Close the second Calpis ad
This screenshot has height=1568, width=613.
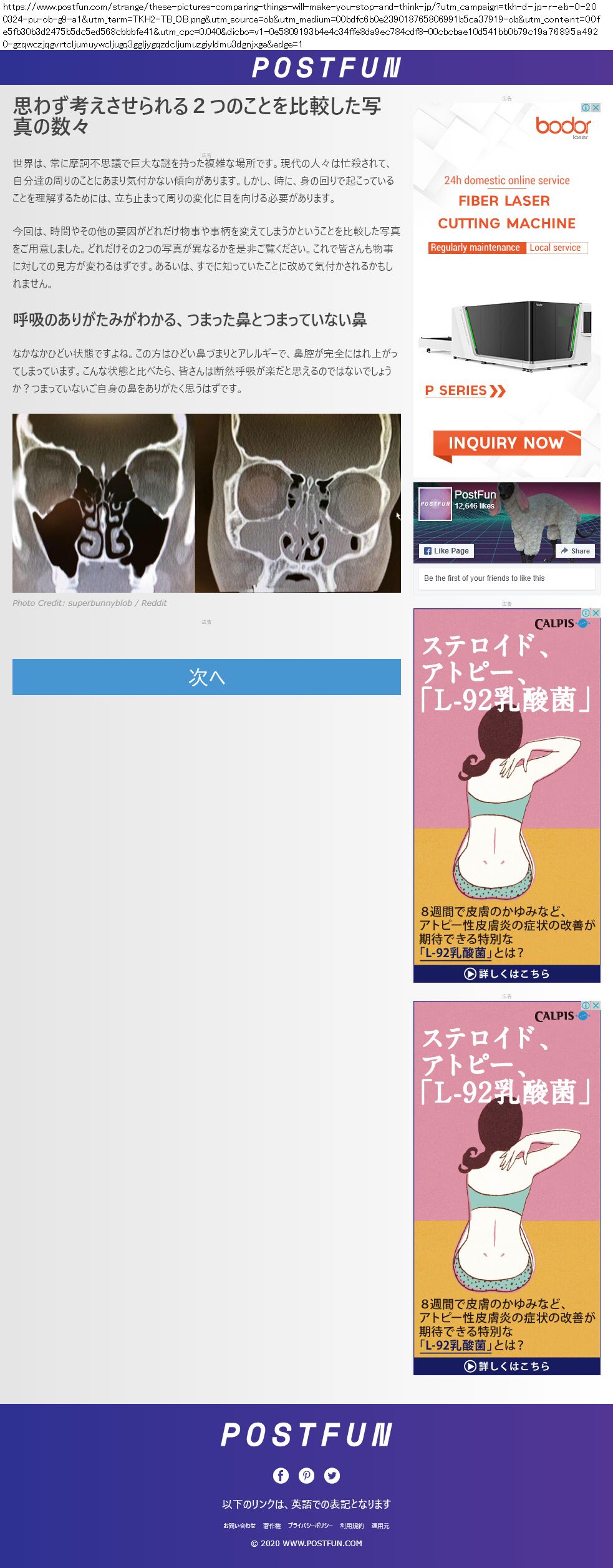pyautogui.click(x=596, y=1006)
